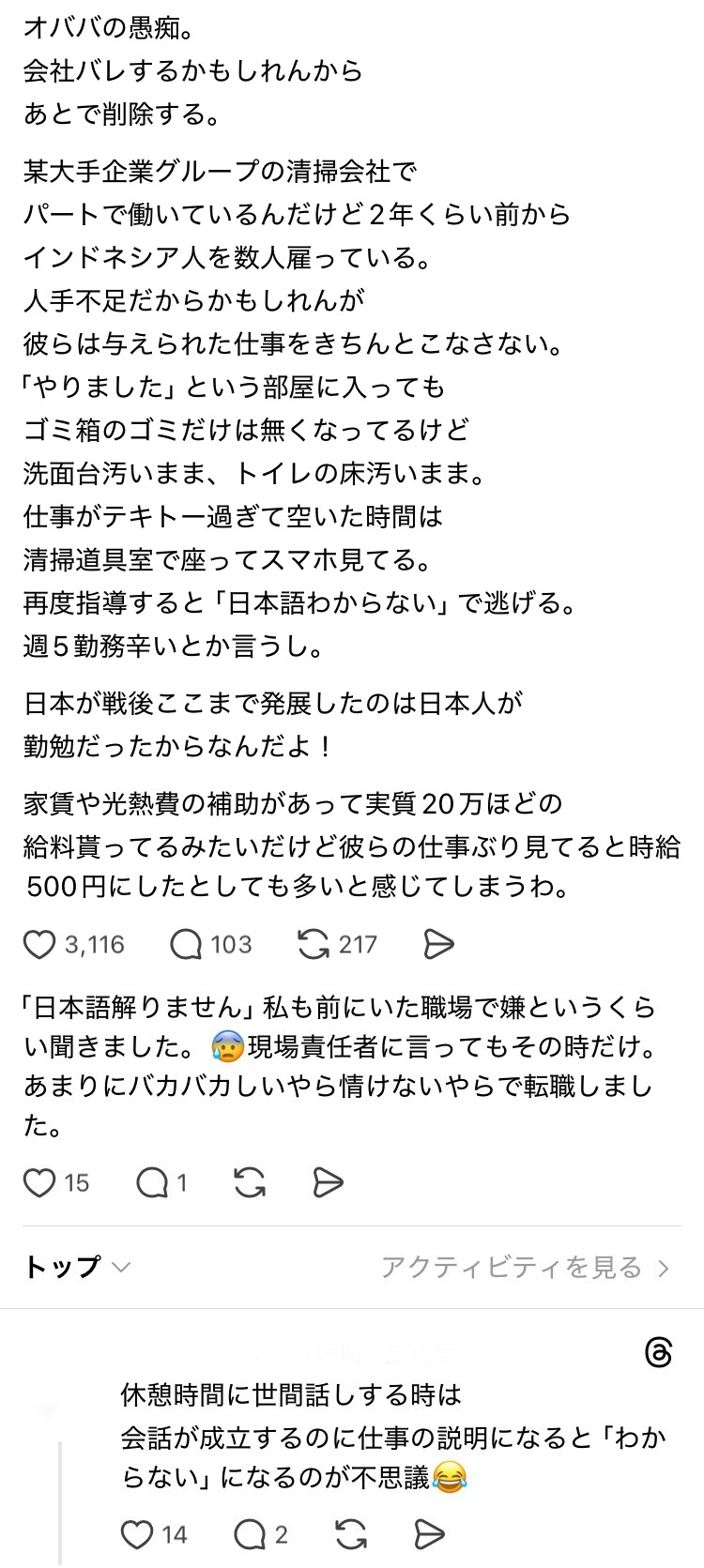Like the main post with 3,116 likes
The image size is (704, 1568).
coord(39,944)
